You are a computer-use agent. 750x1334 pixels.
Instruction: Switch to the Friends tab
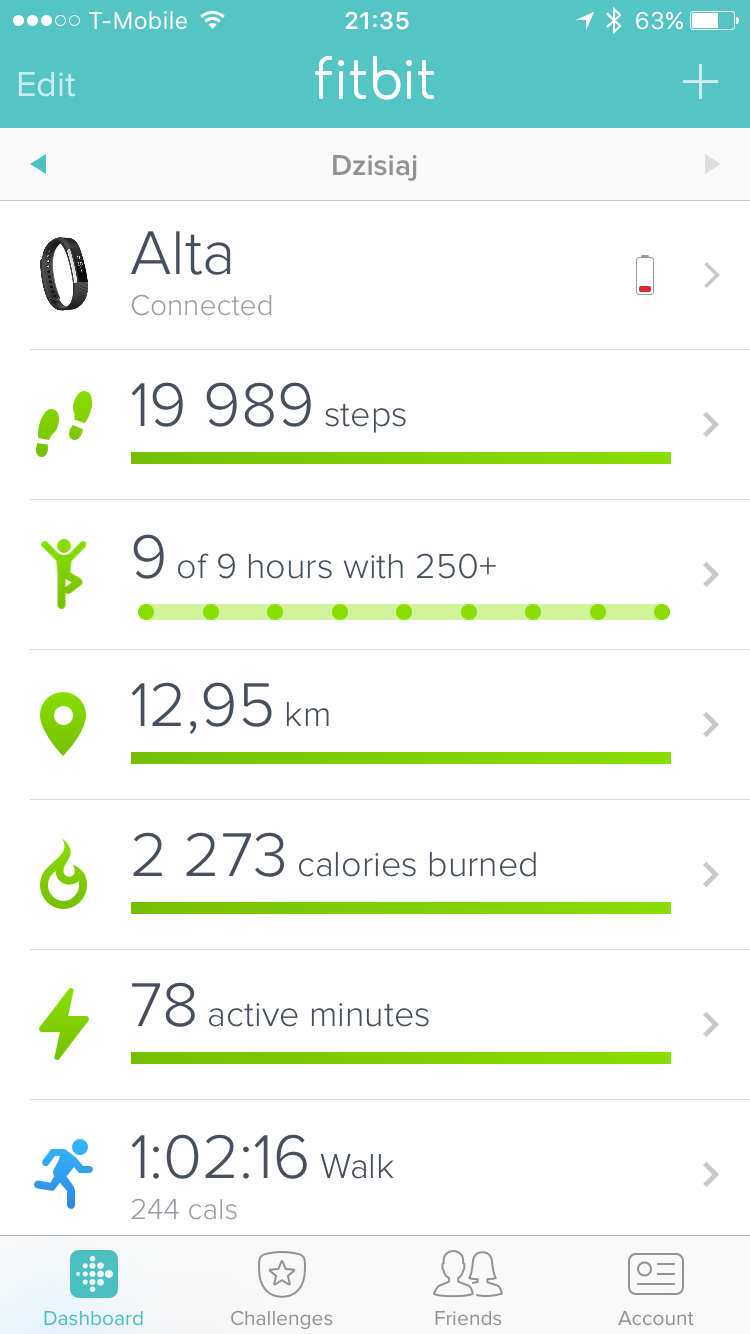pos(468,1286)
